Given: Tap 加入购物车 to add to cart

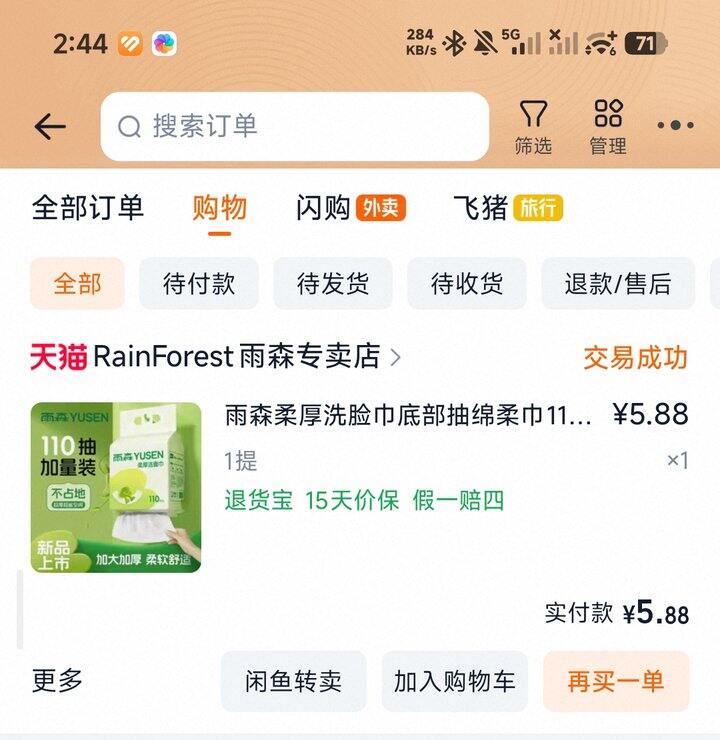Looking at the screenshot, I should [x=455, y=682].
